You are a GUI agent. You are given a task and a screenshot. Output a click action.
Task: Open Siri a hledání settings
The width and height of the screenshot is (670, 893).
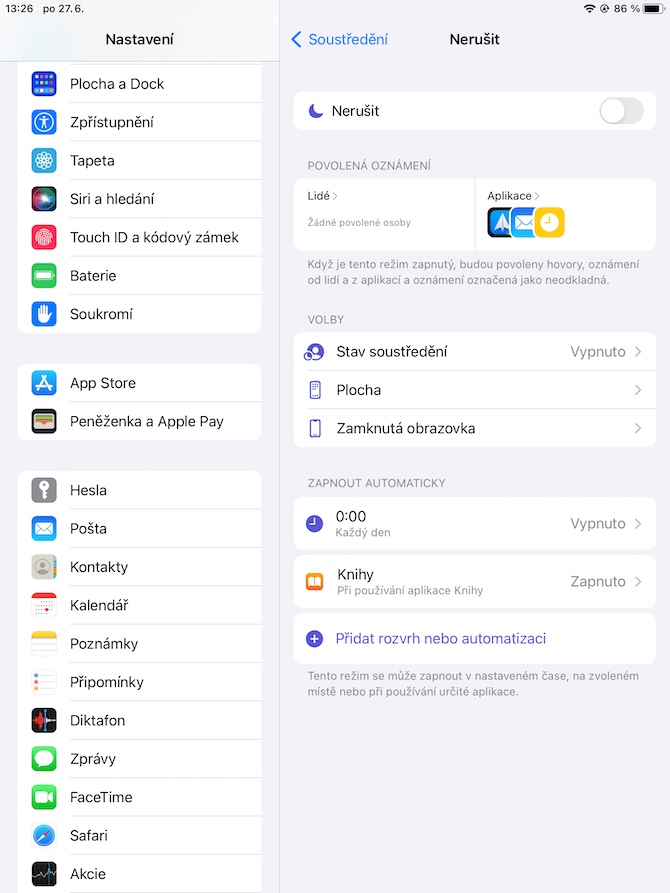pos(140,199)
